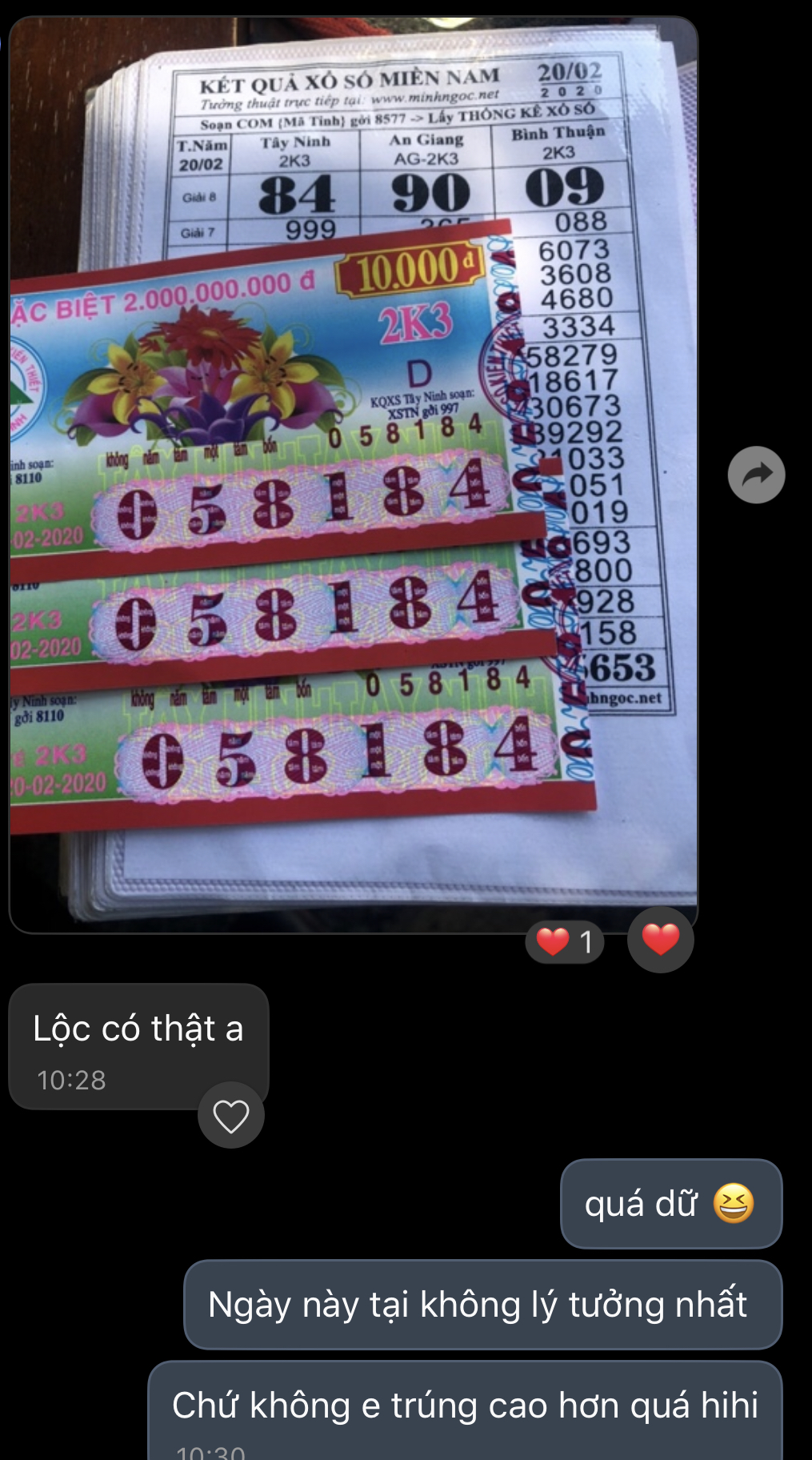Forward the photo with the share arrow
Screen dimensions: 812x1460
click(756, 475)
